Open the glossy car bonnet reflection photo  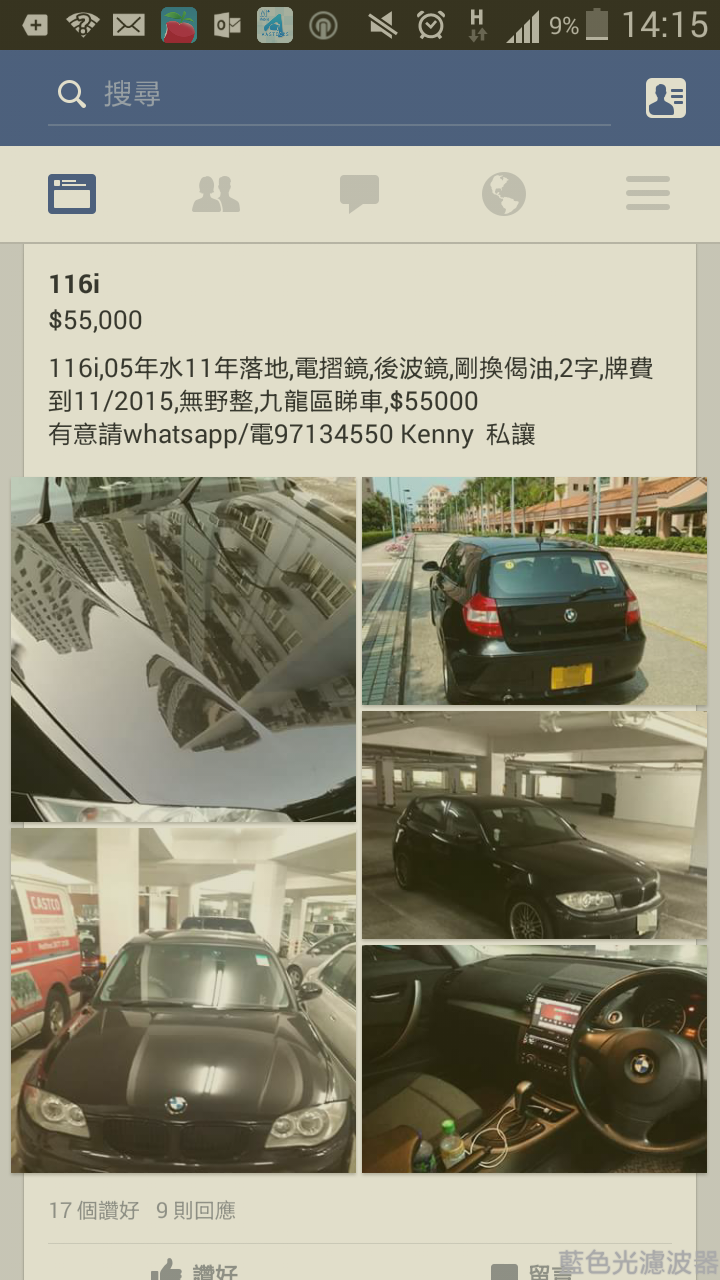(183, 649)
